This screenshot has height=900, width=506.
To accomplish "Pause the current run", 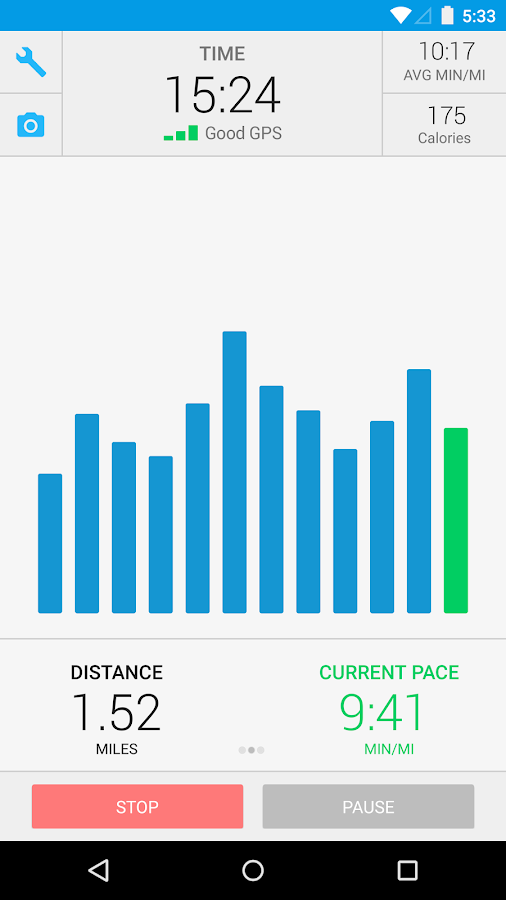I will click(x=368, y=806).
